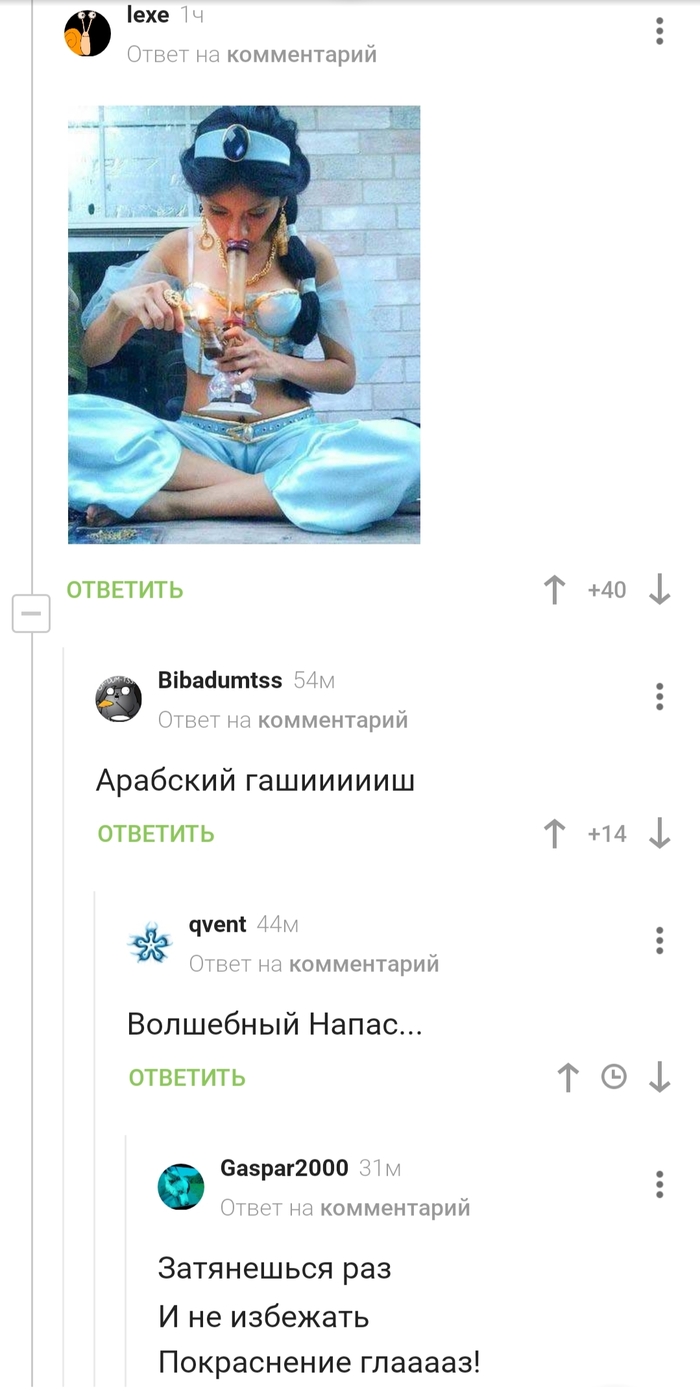Reply to qvent's comment

187,1078
